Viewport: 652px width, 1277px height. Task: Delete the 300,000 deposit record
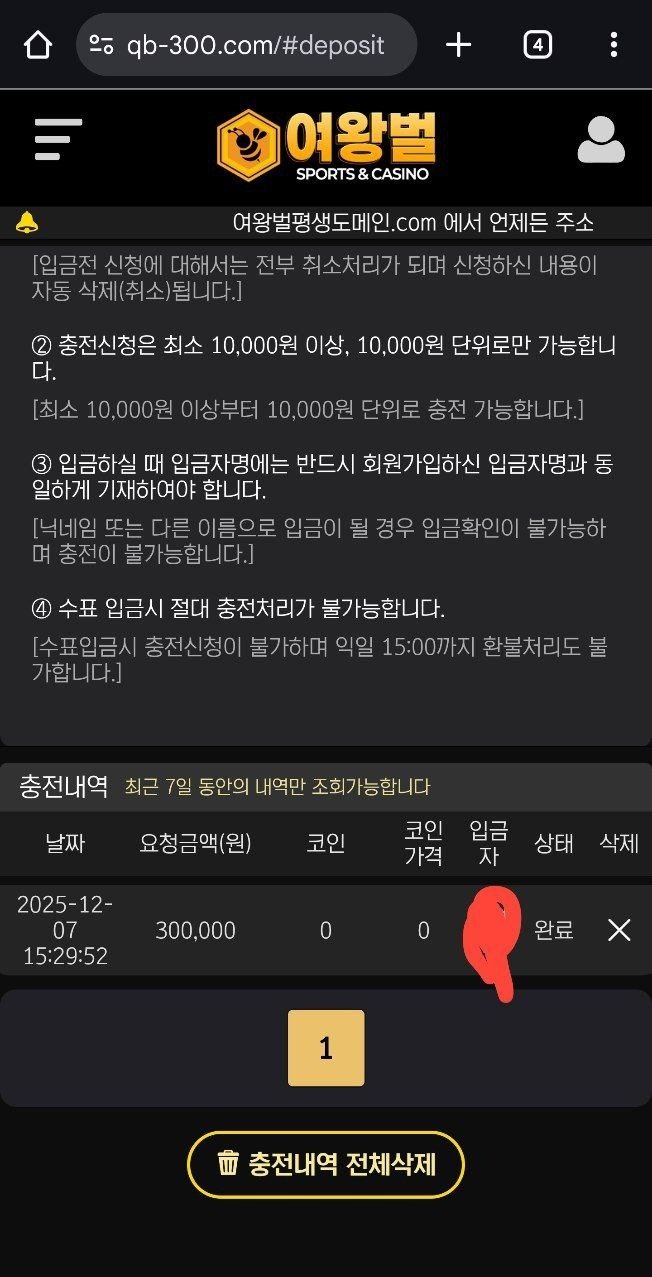click(x=619, y=930)
